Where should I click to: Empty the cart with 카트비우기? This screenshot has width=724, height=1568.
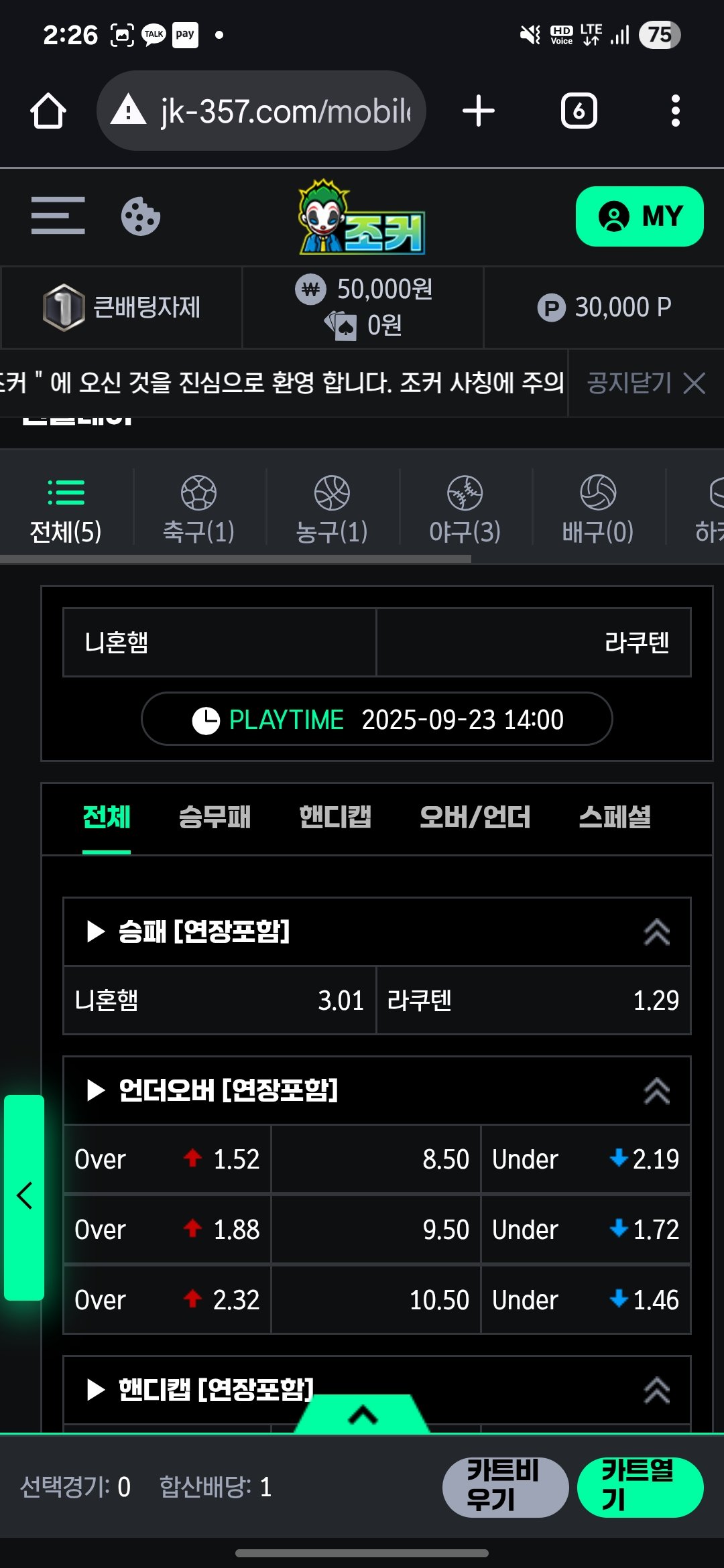(505, 1487)
